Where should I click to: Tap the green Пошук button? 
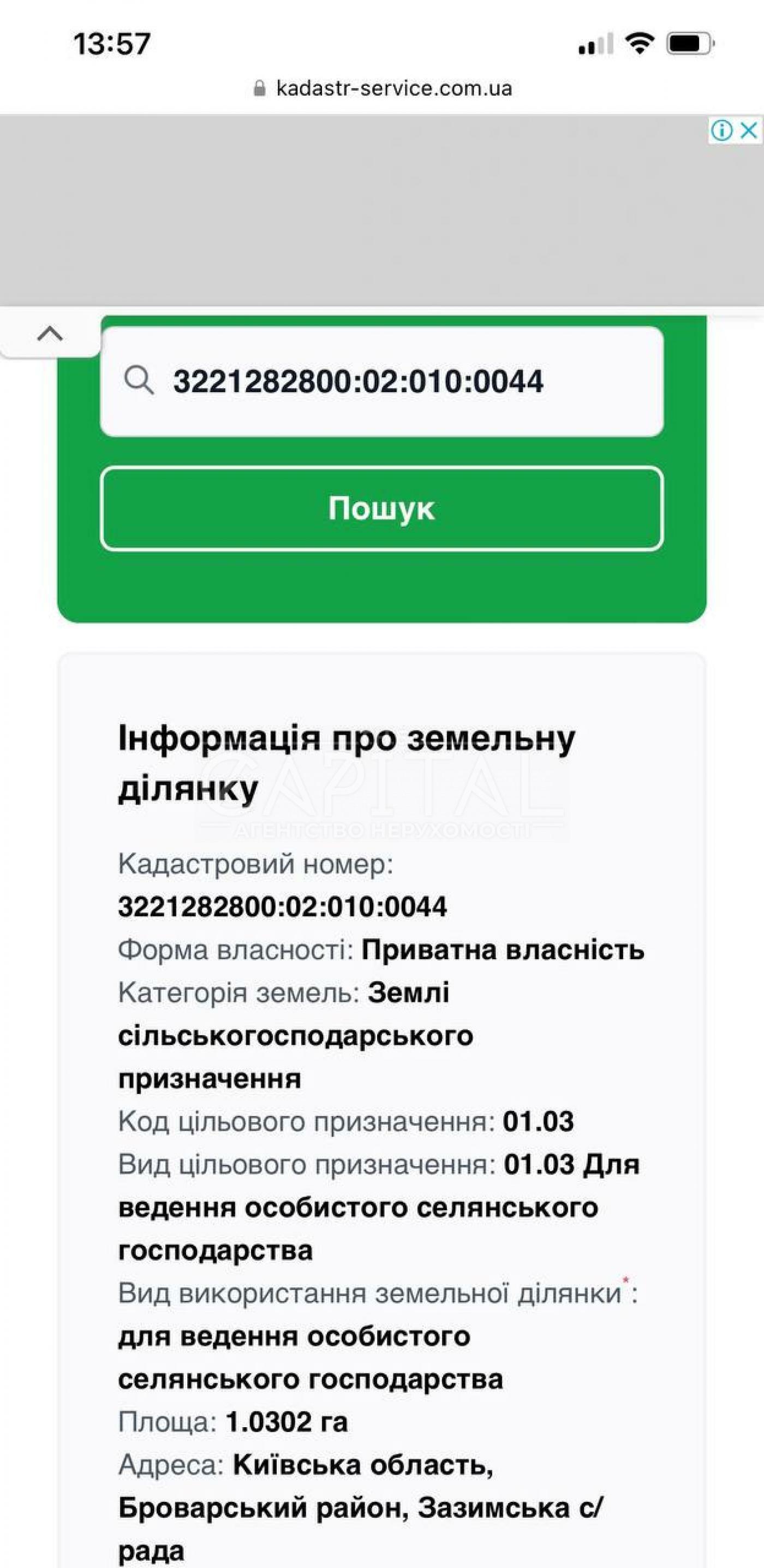click(381, 508)
